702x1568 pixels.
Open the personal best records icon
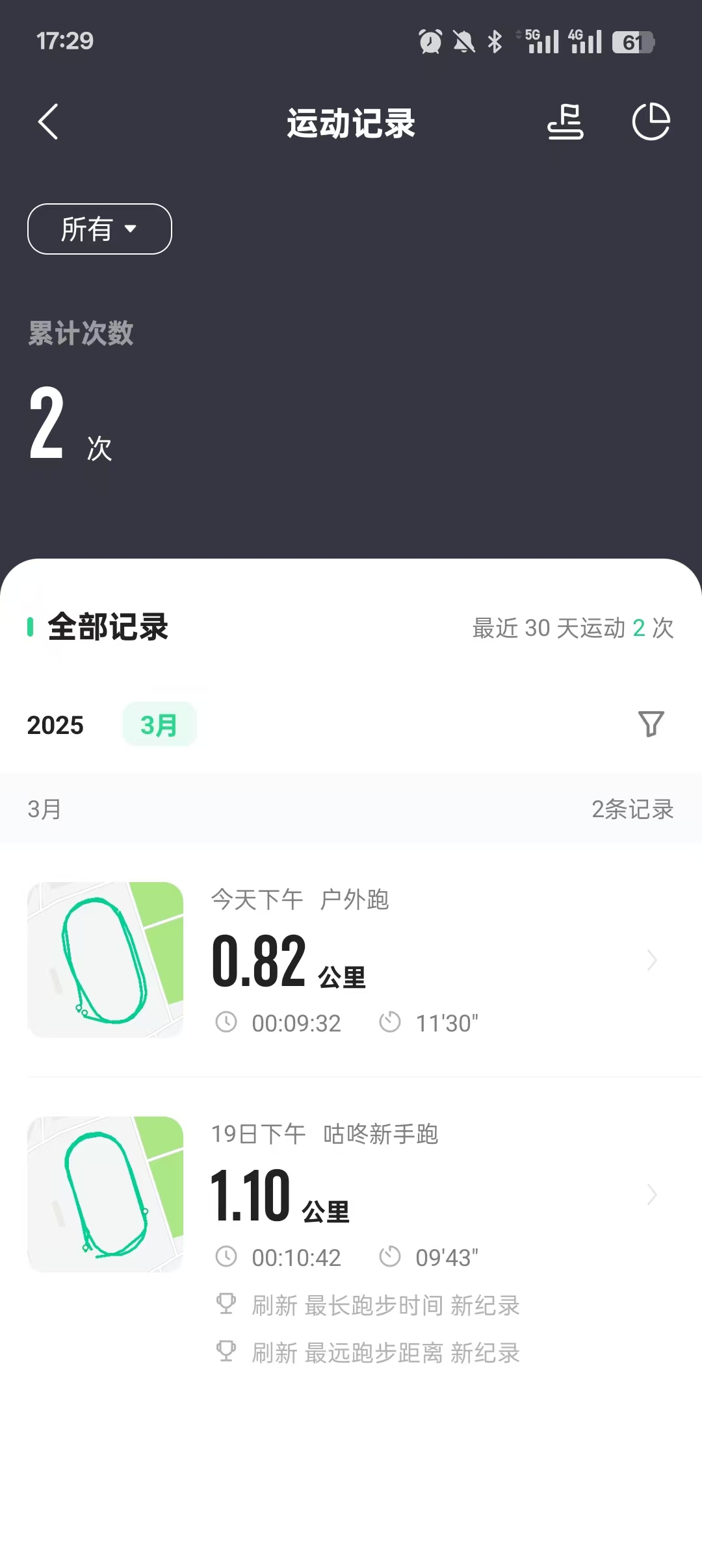pos(565,121)
